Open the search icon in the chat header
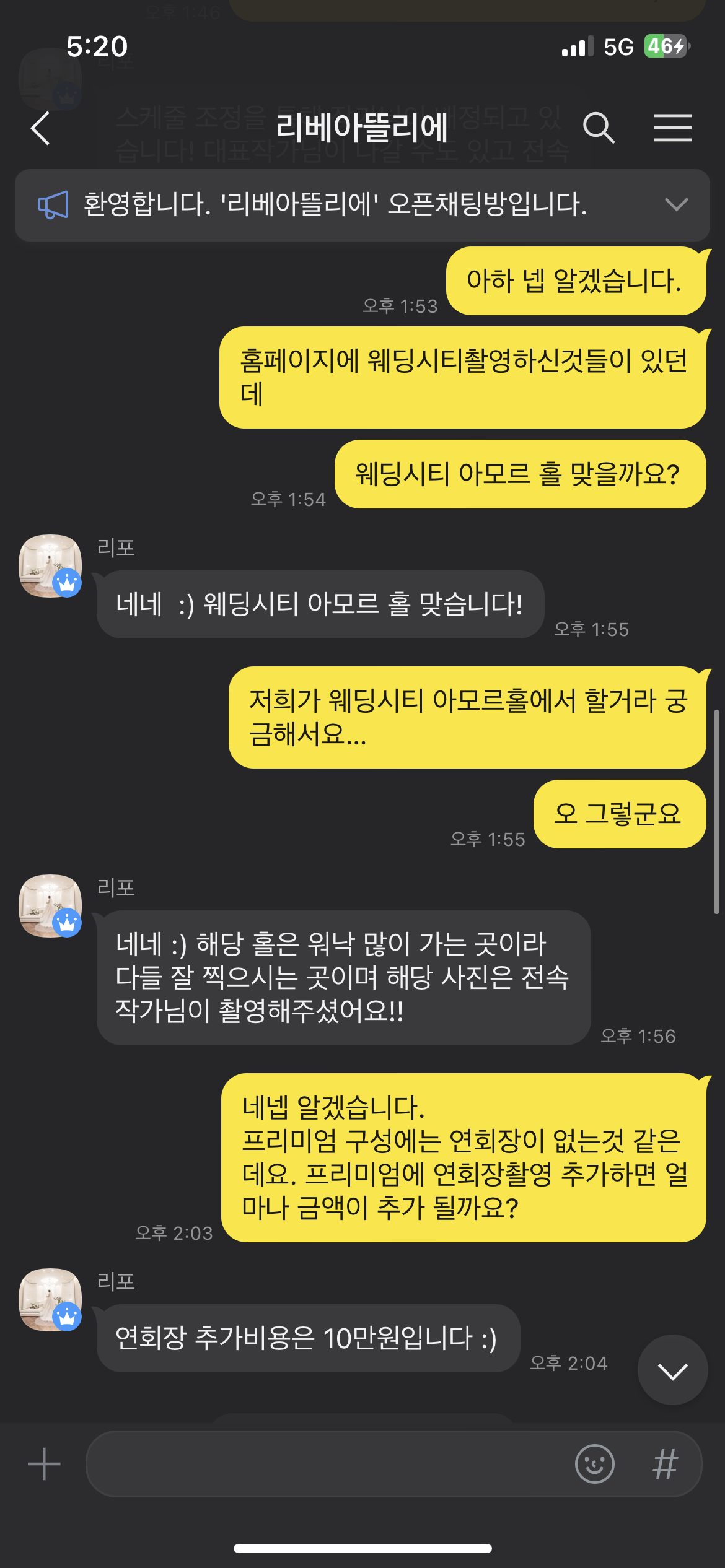 click(599, 129)
